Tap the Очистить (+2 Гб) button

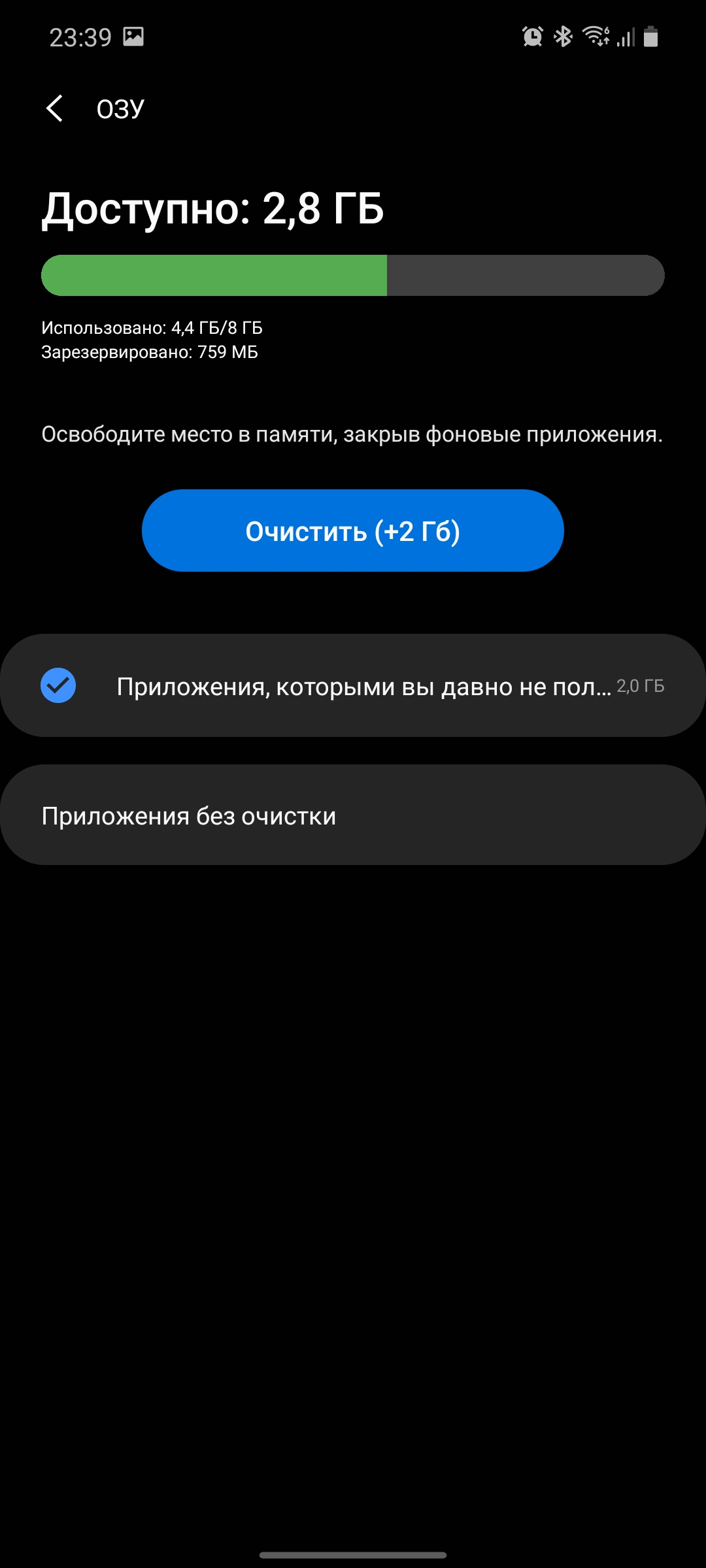[352, 531]
